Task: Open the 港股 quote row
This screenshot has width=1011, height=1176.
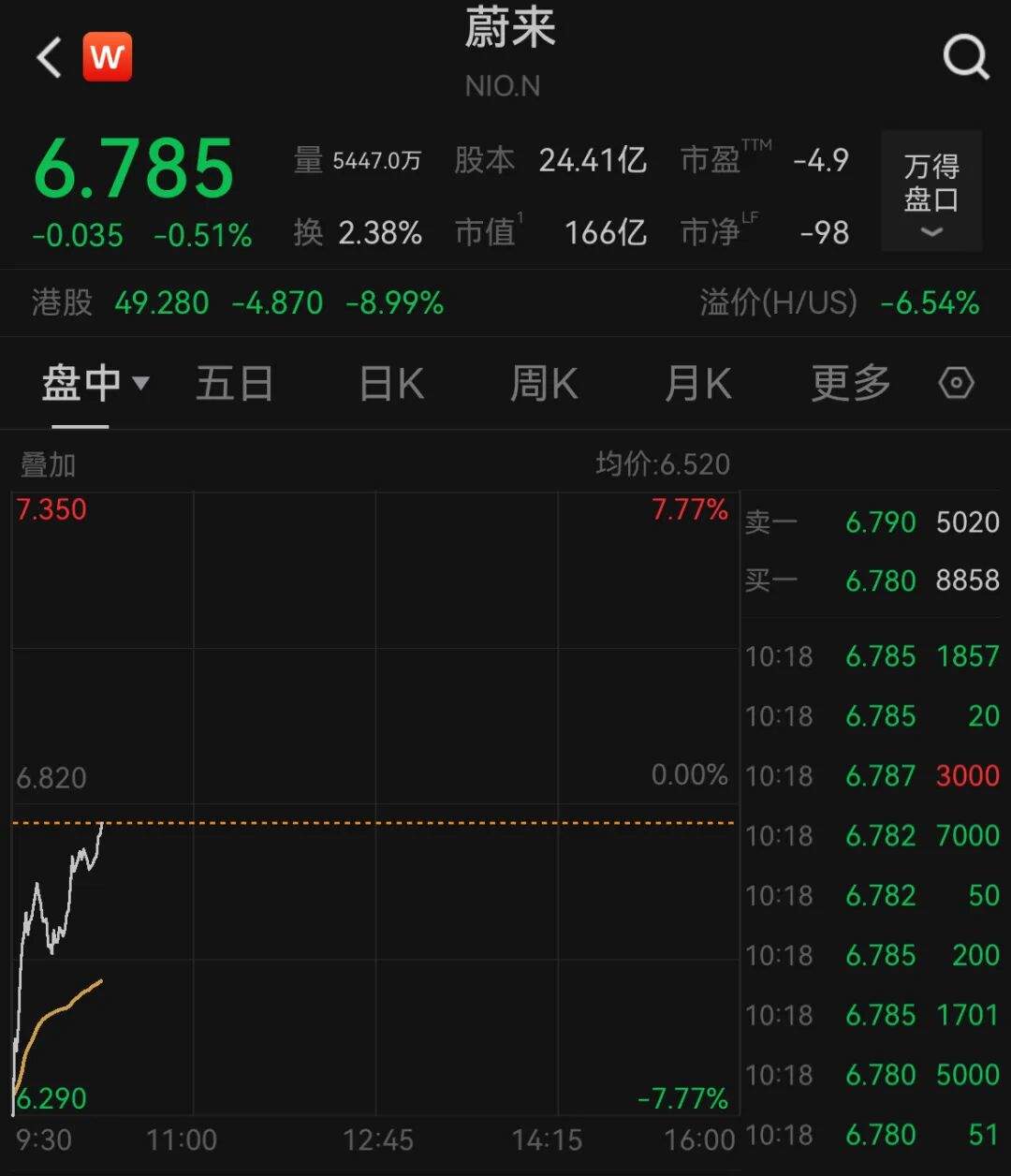Action: pos(238,303)
